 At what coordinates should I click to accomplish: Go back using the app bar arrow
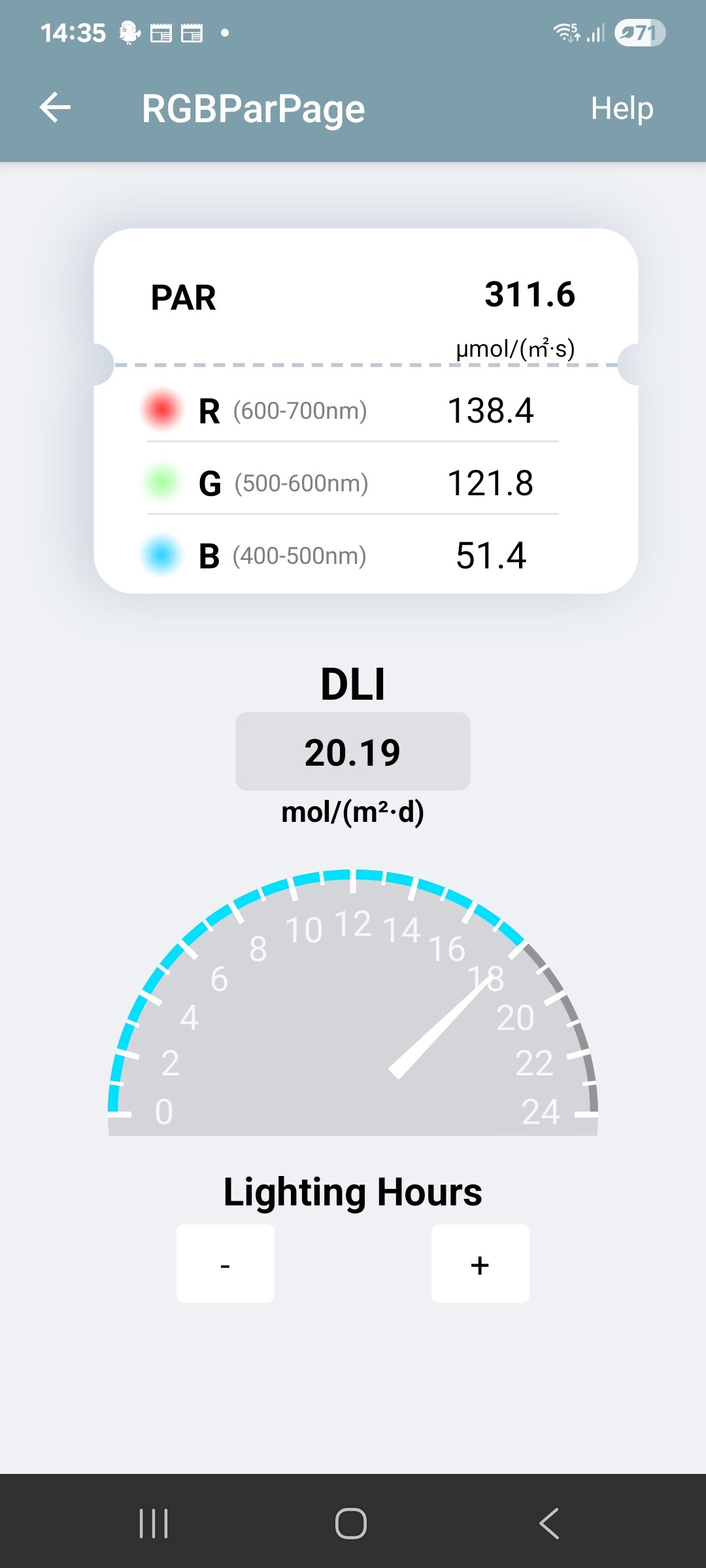pyautogui.click(x=56, y=108)
